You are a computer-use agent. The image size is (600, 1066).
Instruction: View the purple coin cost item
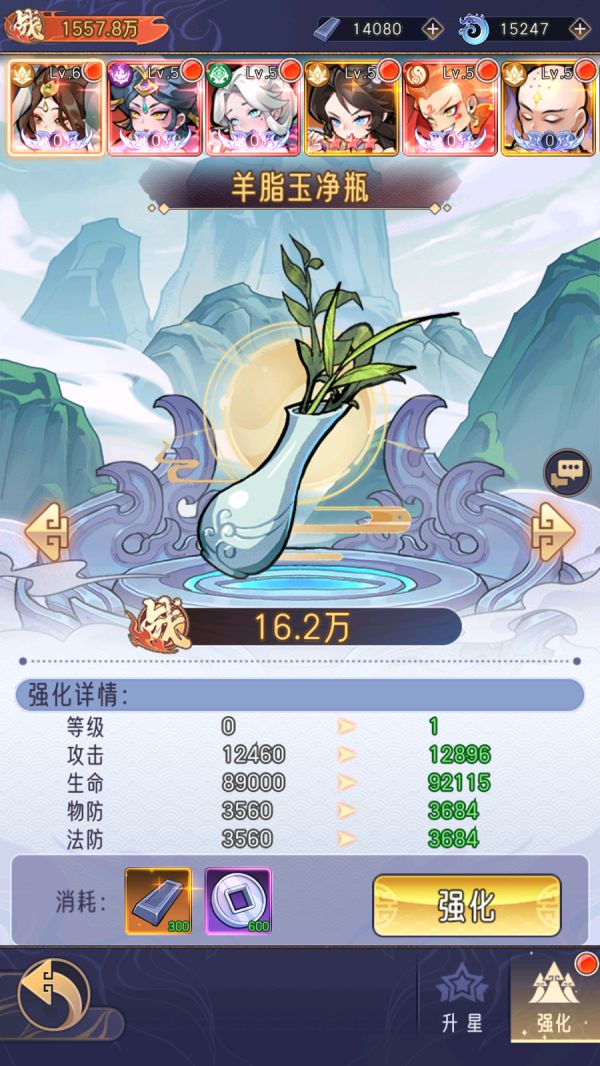click(x=238, y=901)
